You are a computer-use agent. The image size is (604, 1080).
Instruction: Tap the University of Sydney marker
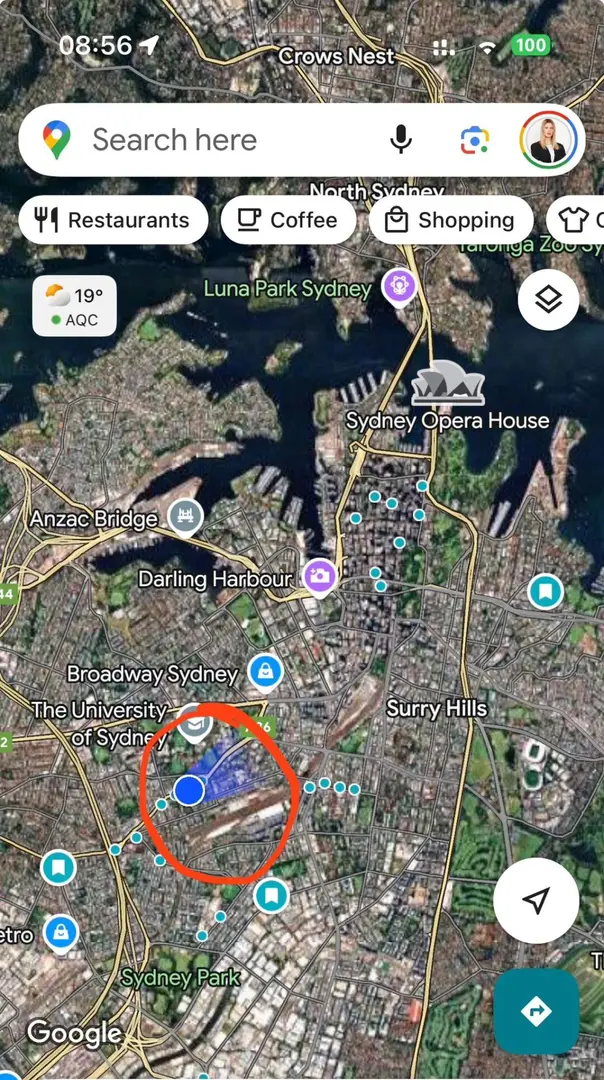(192, 728)
